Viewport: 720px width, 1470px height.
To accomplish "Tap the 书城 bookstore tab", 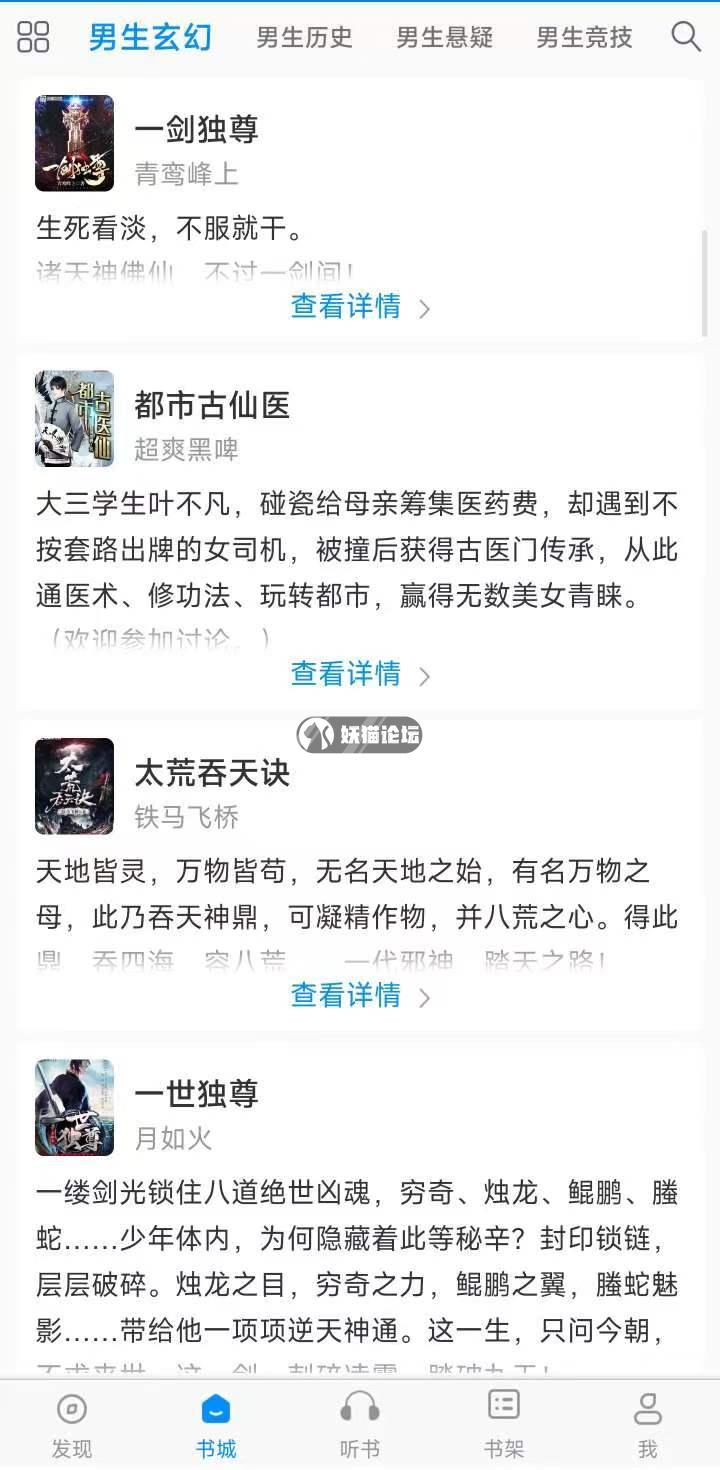I will coord(216,1424).
